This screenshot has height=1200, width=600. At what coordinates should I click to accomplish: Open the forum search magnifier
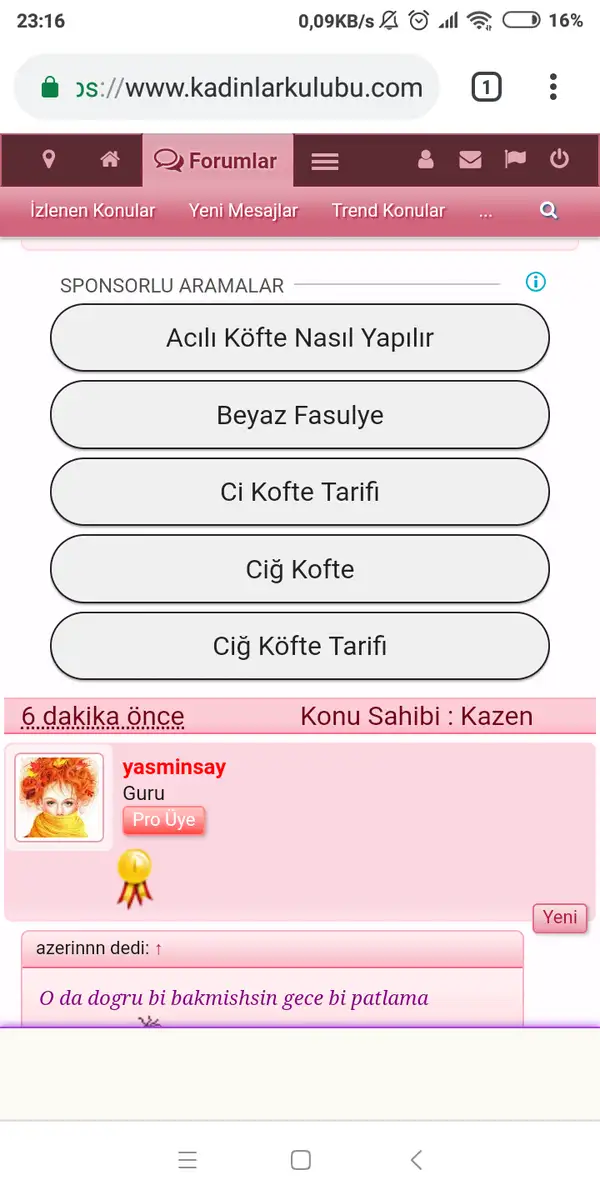pyautogui.click(x=548, y=211)
